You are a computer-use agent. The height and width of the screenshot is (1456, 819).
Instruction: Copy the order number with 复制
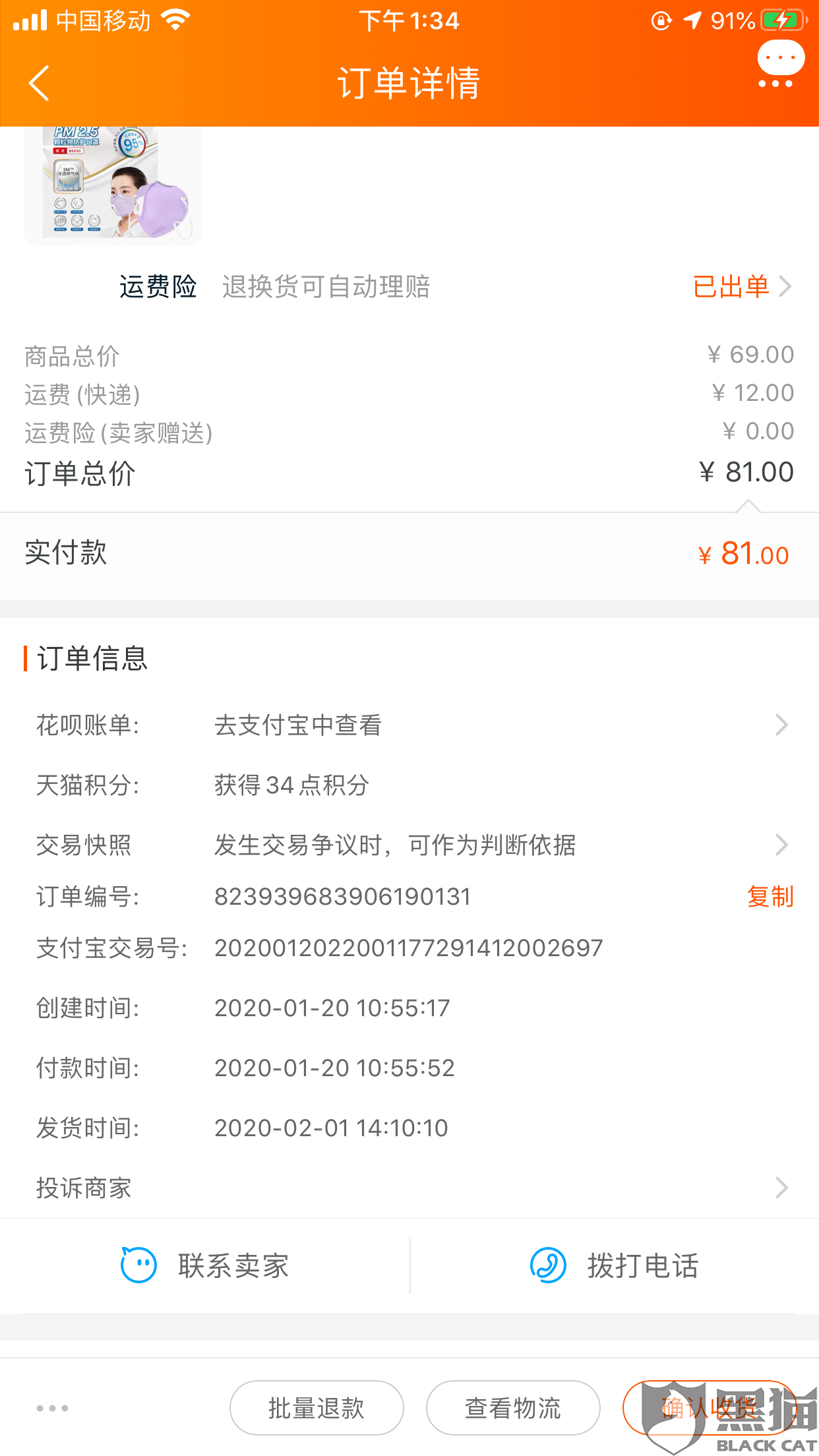click(770, 897)
